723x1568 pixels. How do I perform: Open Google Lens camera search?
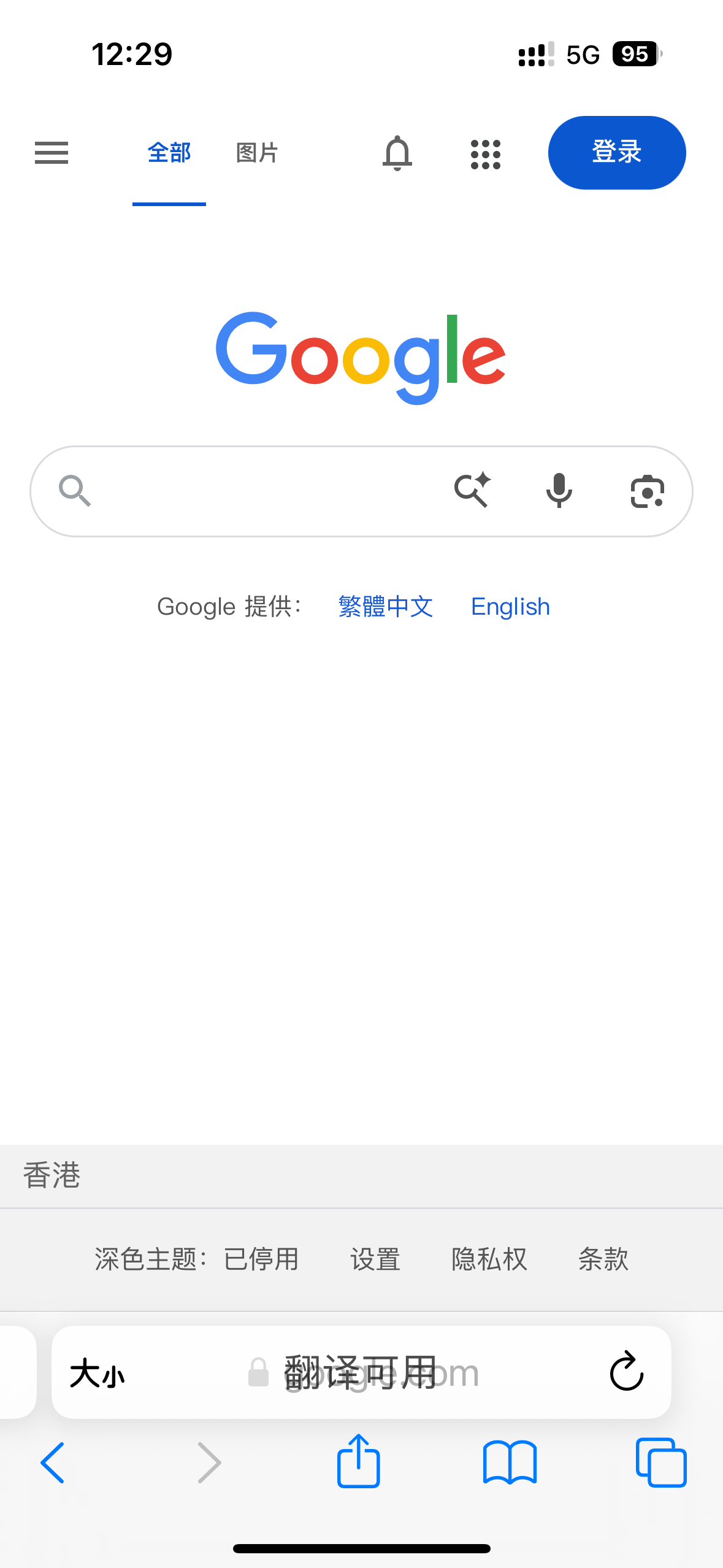648,492
